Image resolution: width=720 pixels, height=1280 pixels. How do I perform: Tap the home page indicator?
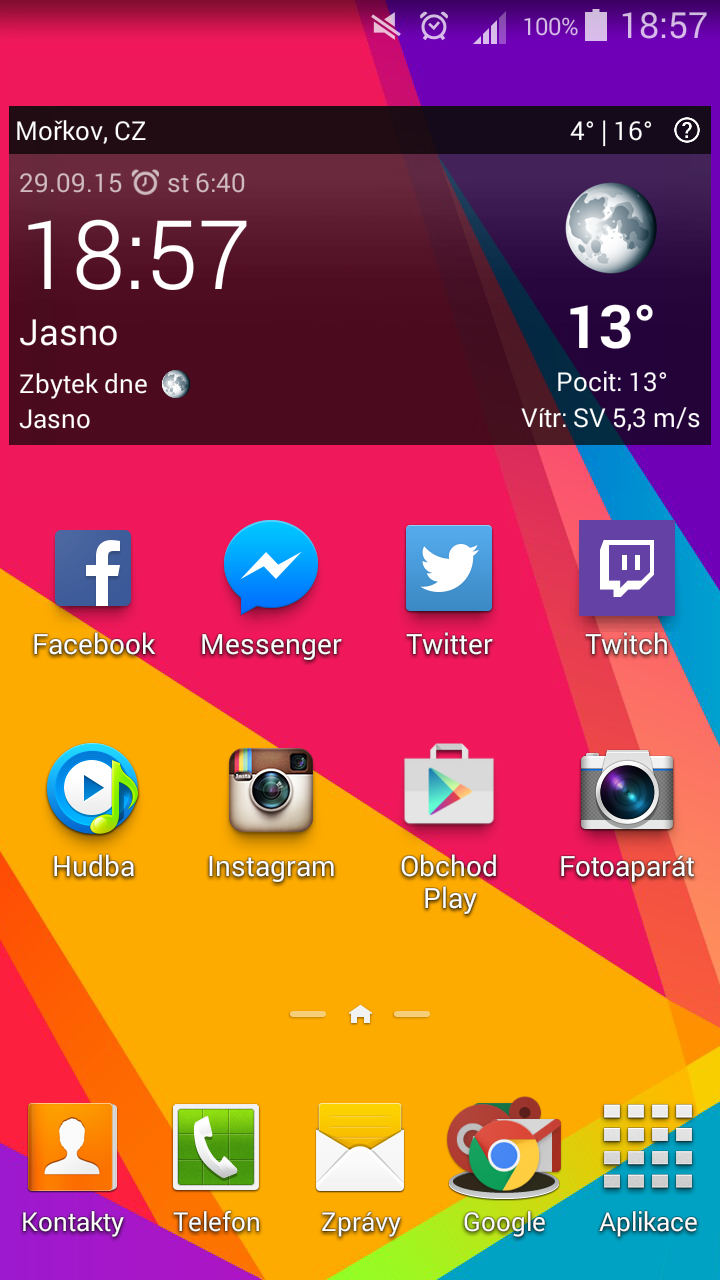click(360, 1015)
